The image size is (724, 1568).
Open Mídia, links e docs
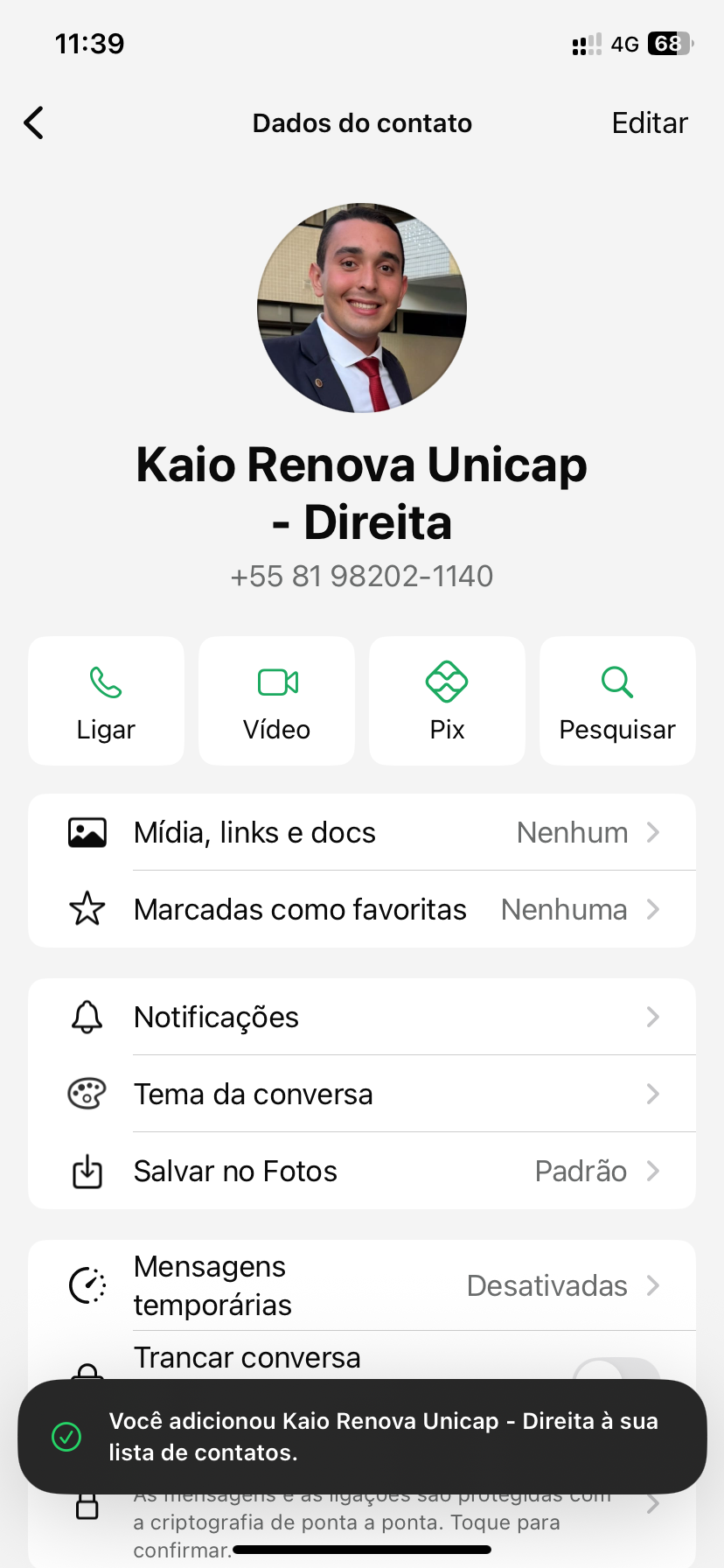pos(362,832)
